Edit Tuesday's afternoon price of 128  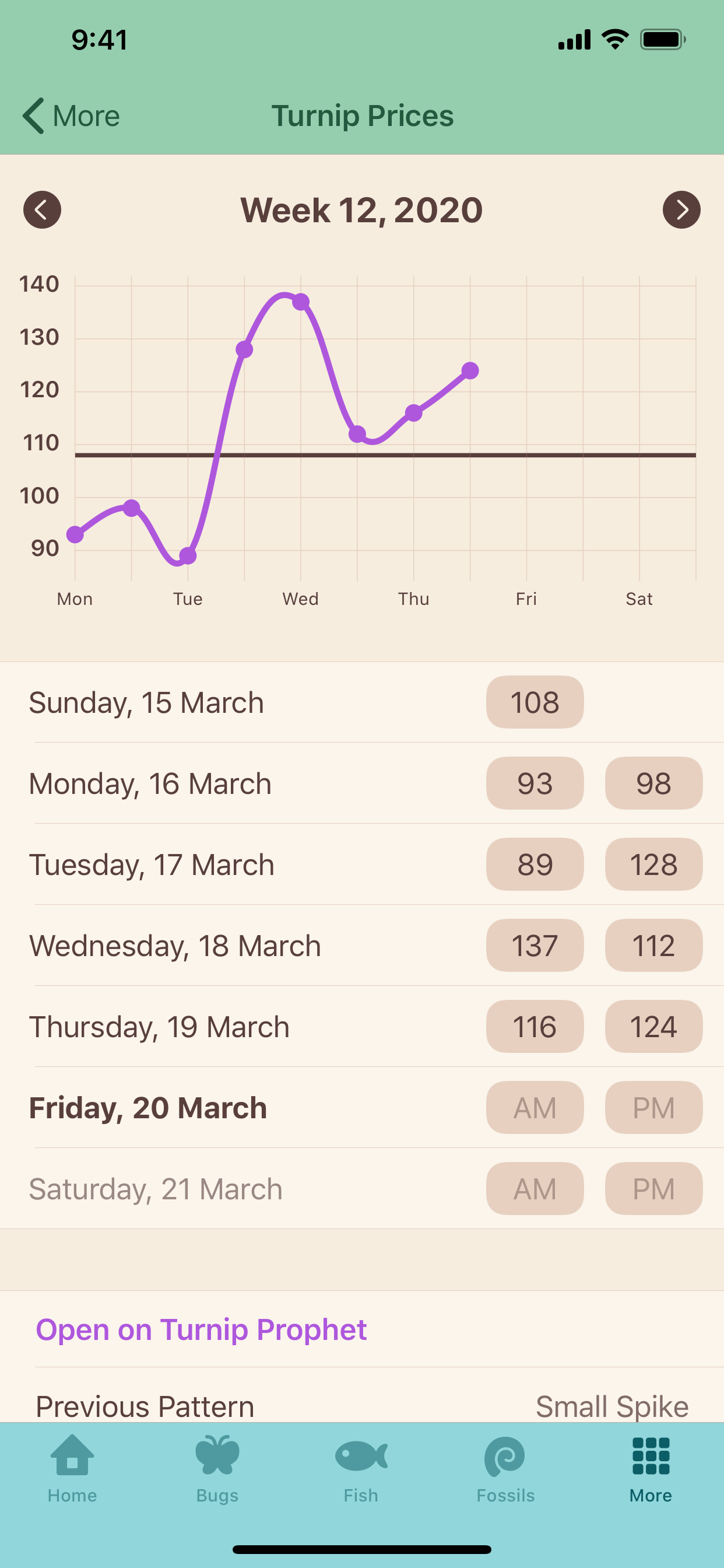click(653, 864)
